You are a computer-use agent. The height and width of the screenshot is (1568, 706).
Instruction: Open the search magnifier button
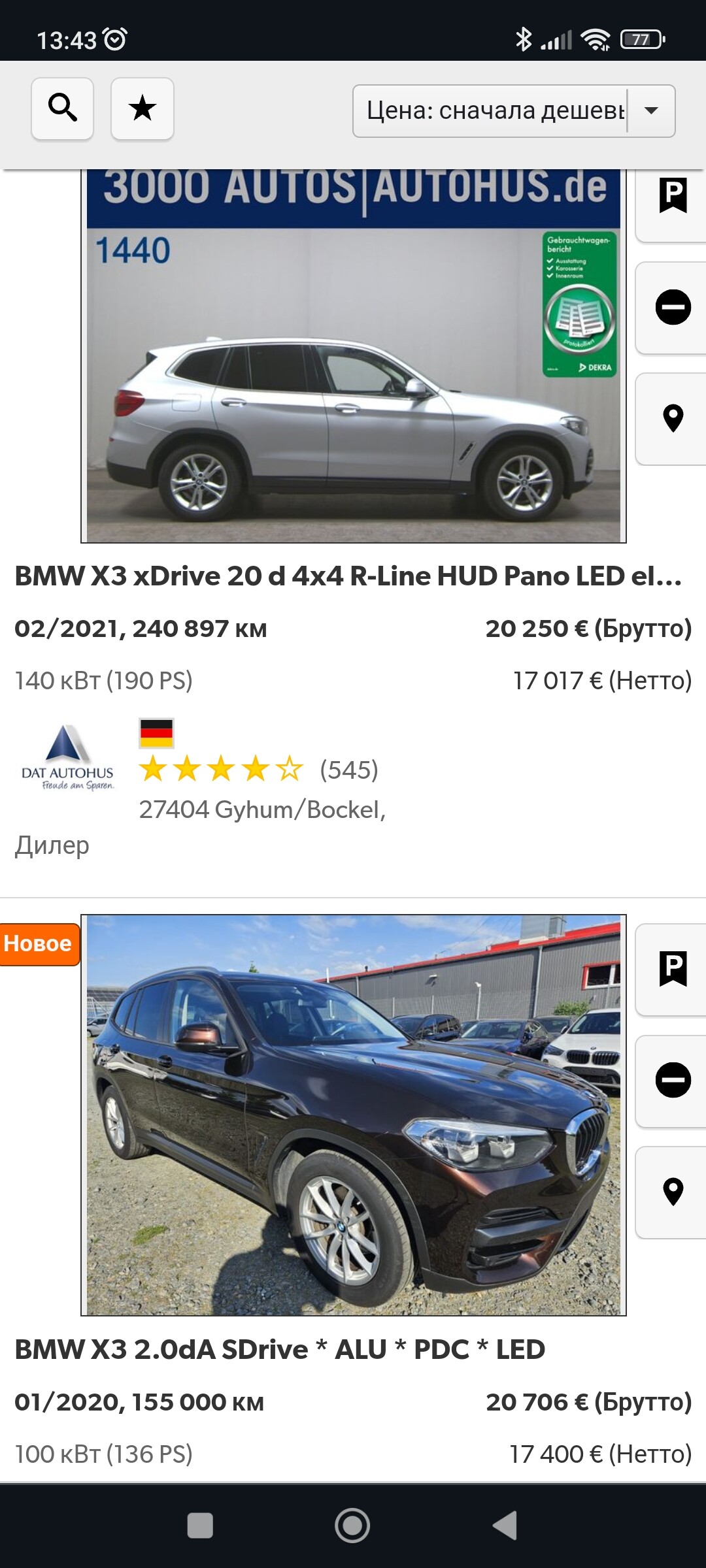(x=63, y=108)
